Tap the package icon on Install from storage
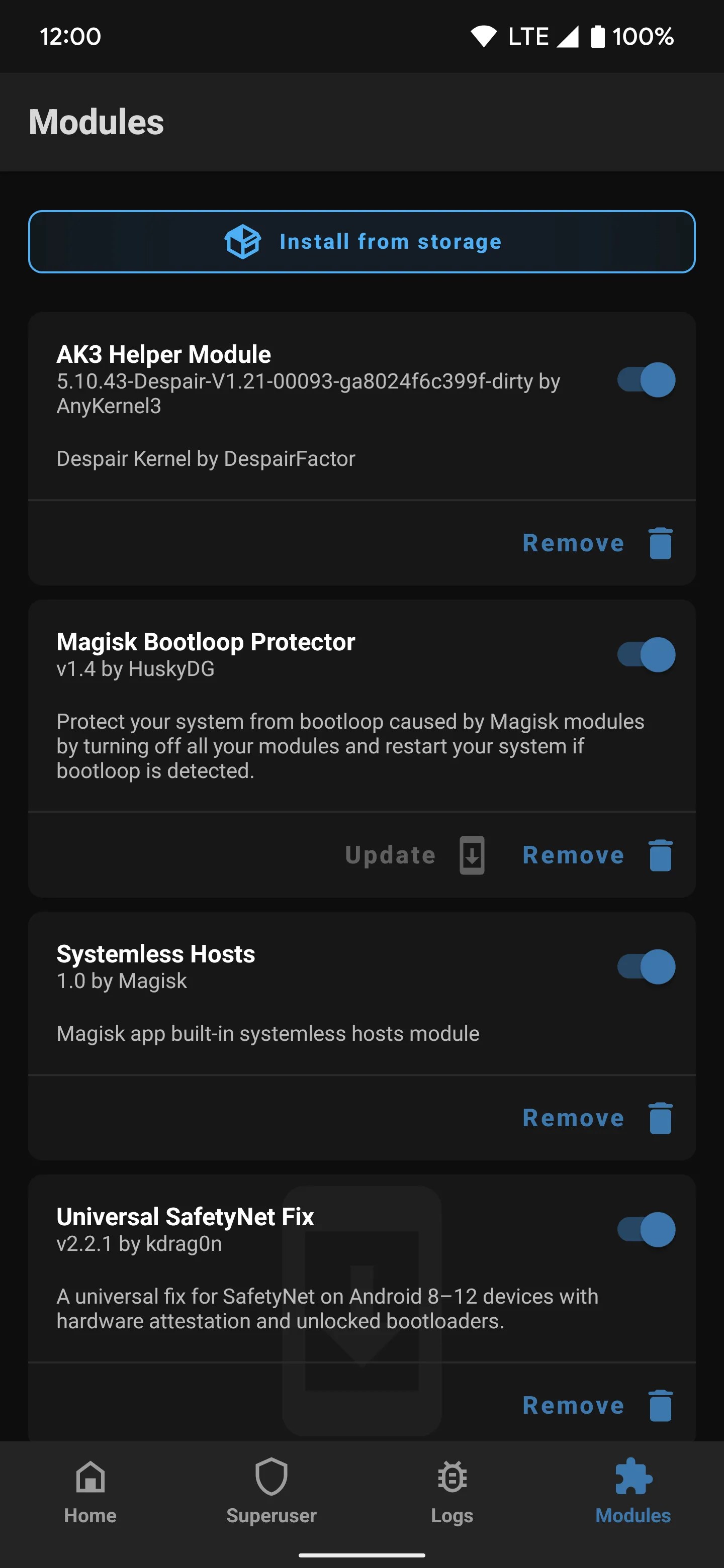The height and width of the screenshot is (1568, 724). [x=243, y=241]
